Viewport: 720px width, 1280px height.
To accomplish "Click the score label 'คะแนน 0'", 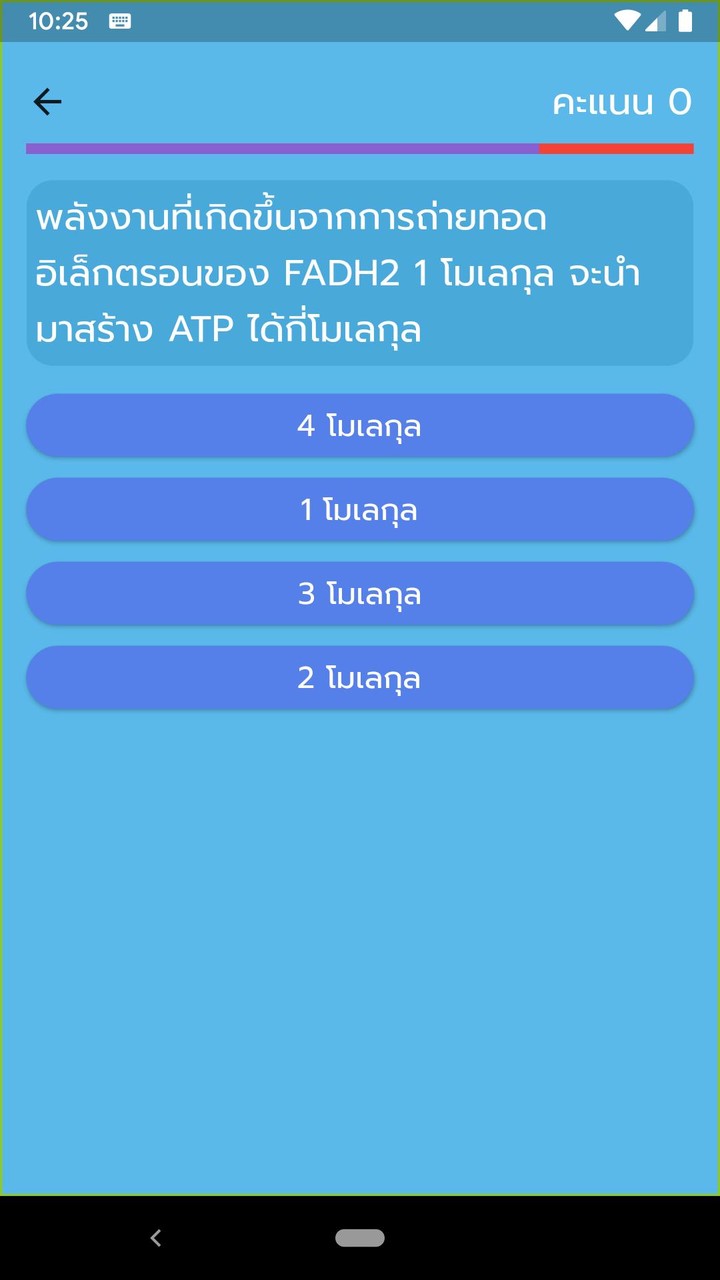I will click(x=622, y=101).
